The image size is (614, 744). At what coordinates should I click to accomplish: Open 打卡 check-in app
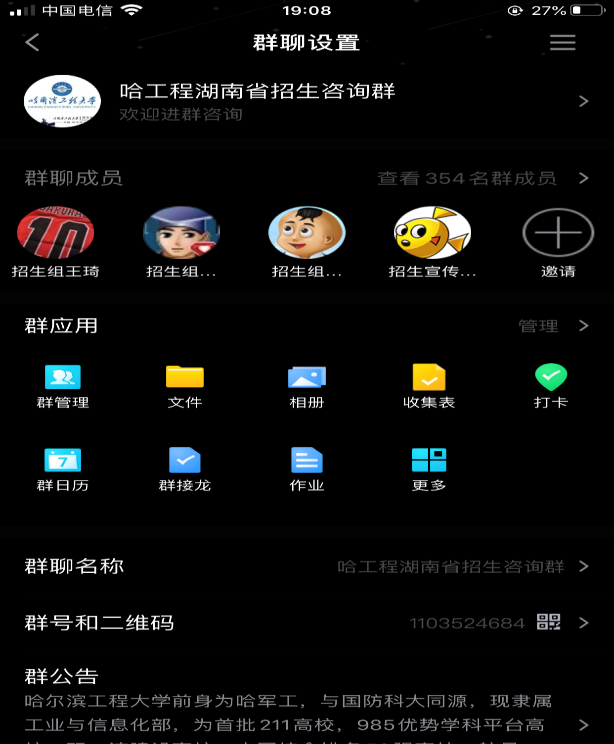[551, 385]
